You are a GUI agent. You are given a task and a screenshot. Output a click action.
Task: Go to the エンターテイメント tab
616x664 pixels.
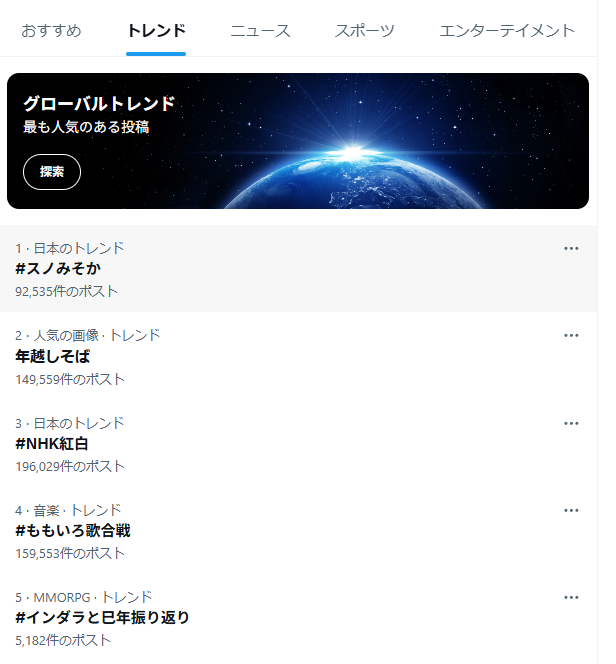click(x=507, y=30)
